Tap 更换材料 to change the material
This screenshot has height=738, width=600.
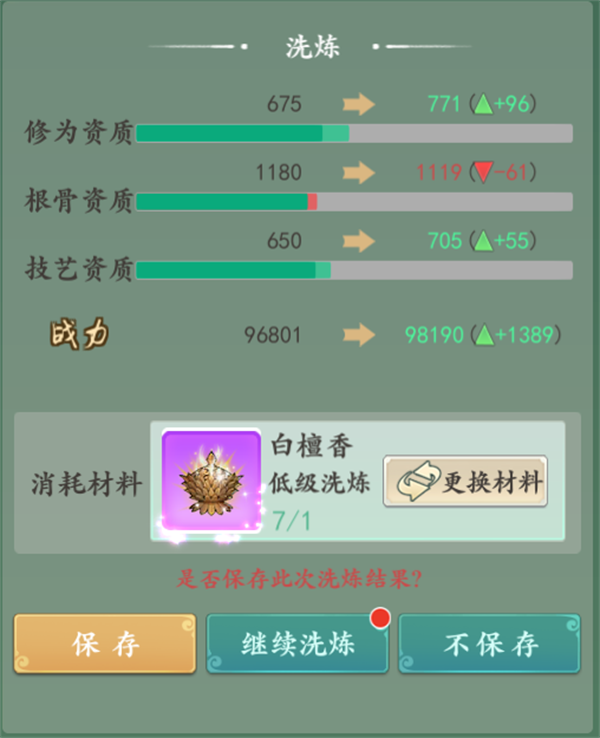tap(465, 482)
